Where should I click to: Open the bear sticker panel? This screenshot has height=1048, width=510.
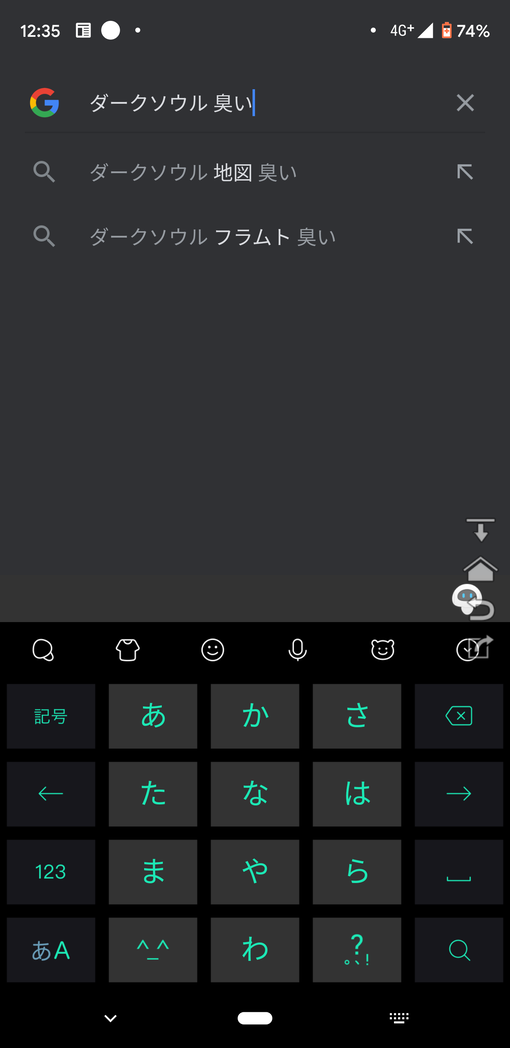tap(382, 650)
